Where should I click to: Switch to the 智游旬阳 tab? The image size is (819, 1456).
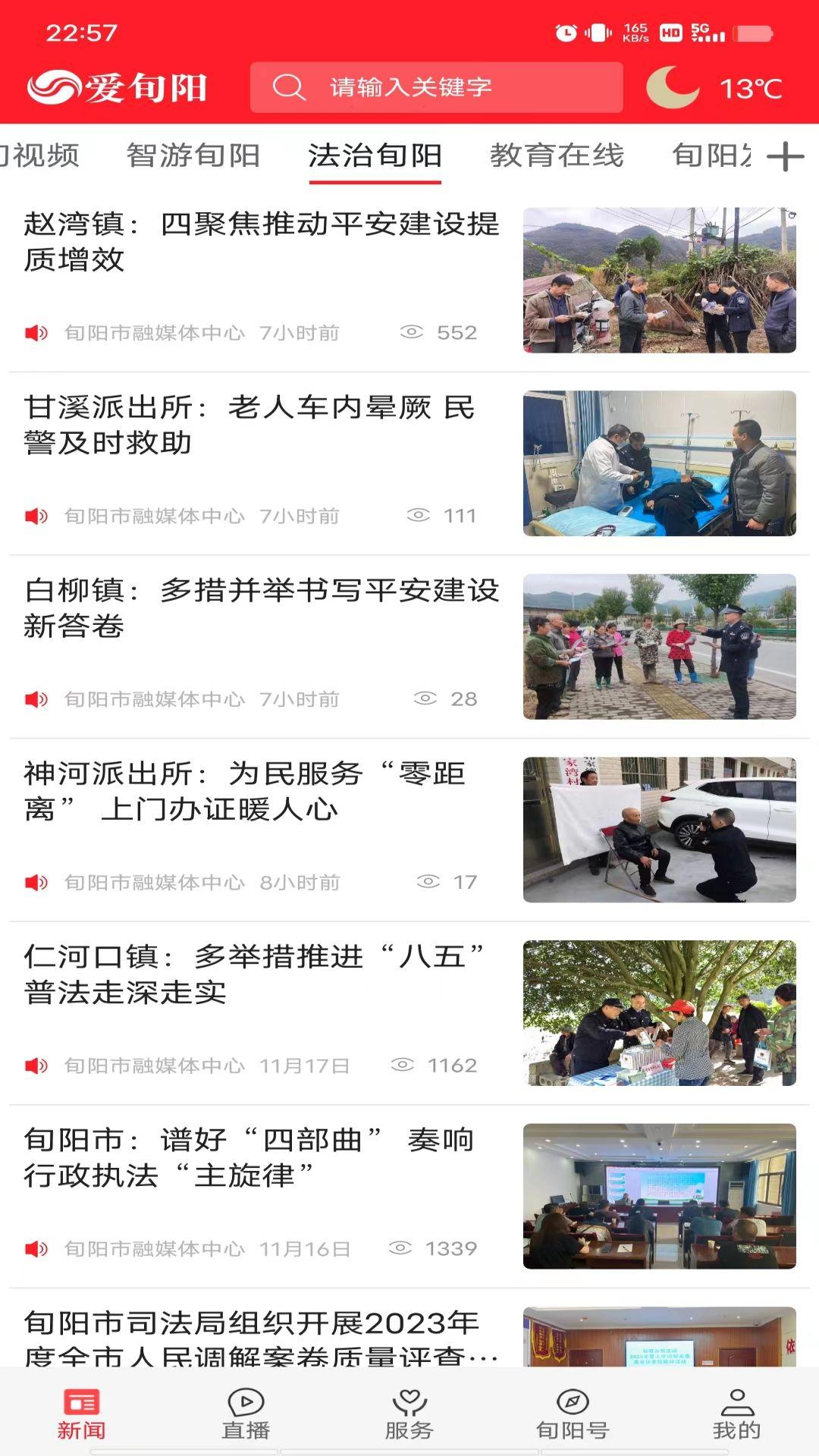click(193, 157)
